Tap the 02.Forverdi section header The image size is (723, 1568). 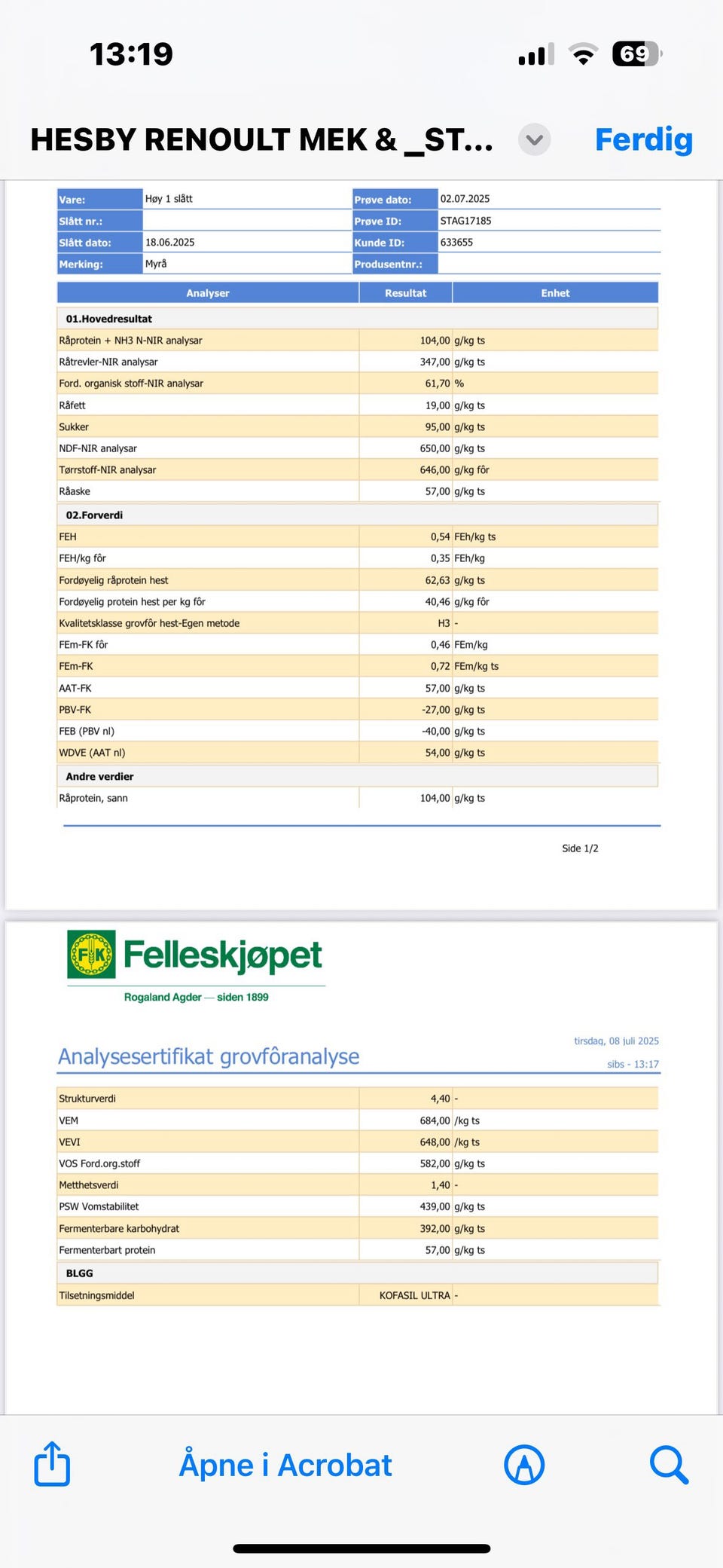99,515
